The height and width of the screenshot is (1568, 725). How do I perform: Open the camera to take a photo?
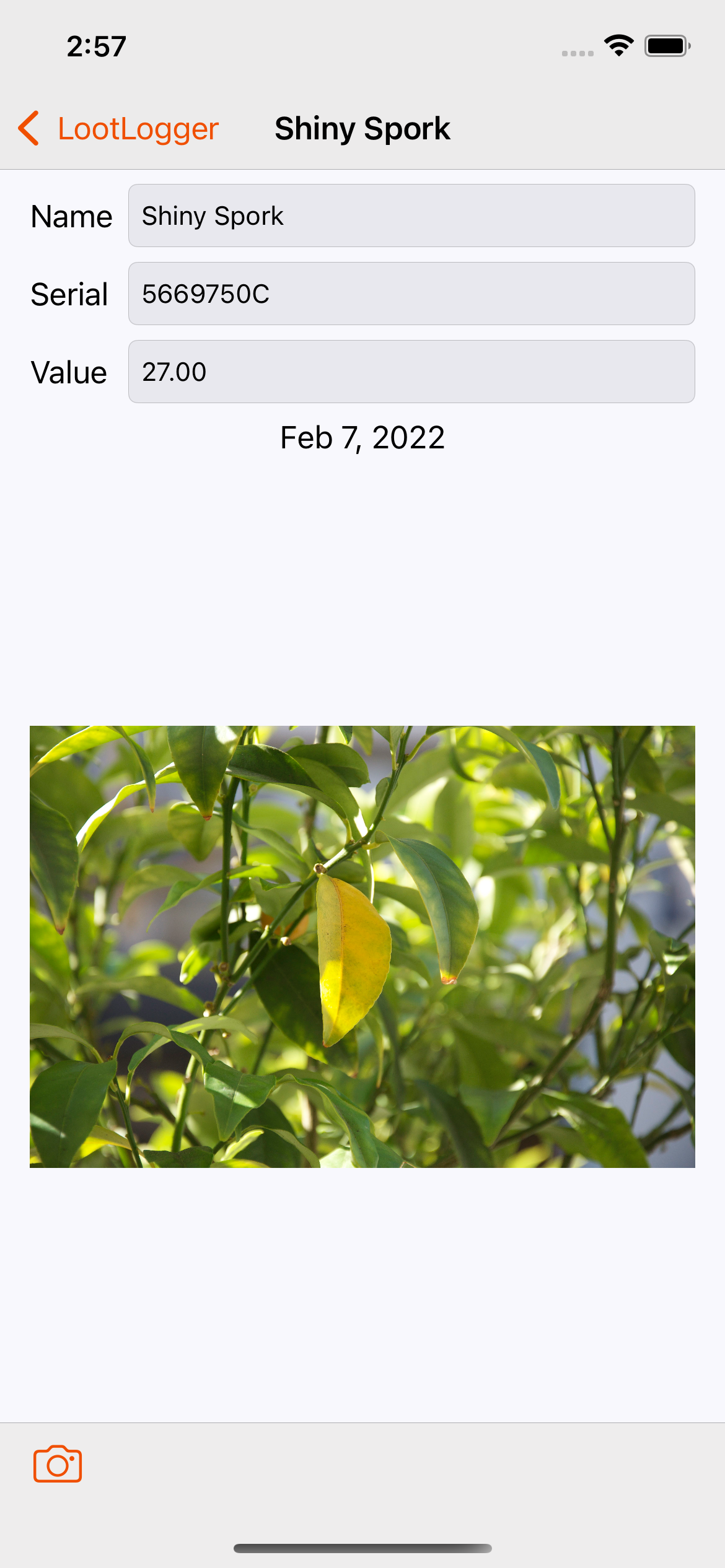coord(58,1464)
